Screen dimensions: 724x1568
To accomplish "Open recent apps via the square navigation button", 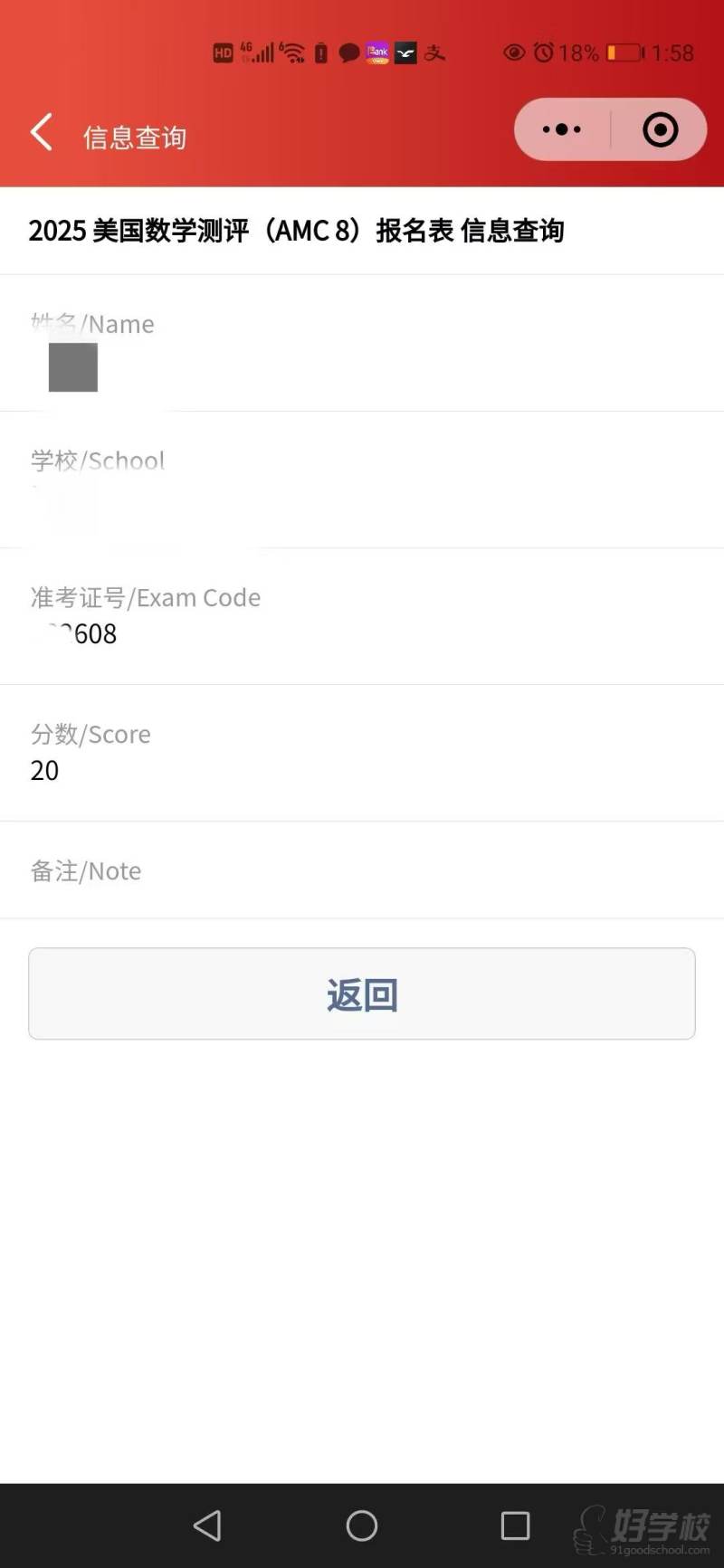I will pos(514,1525).
